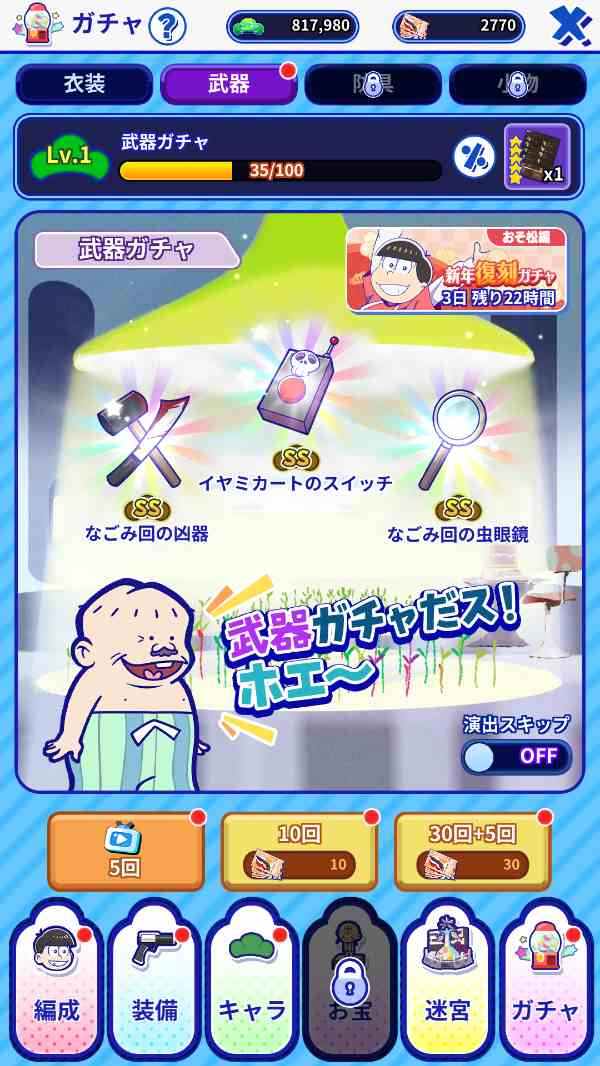
Task: Draw 5回 by watching a video
Action: (125, 851)
